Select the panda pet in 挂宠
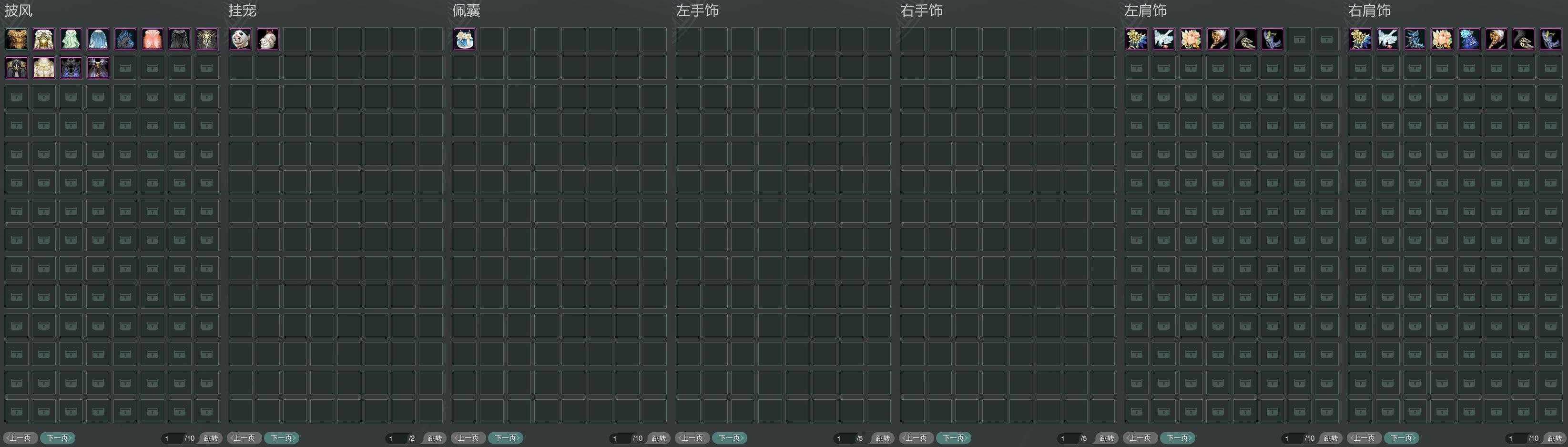Image resolution: width=1568 pixels, height=447 pixels. click(x=240, y=39)
